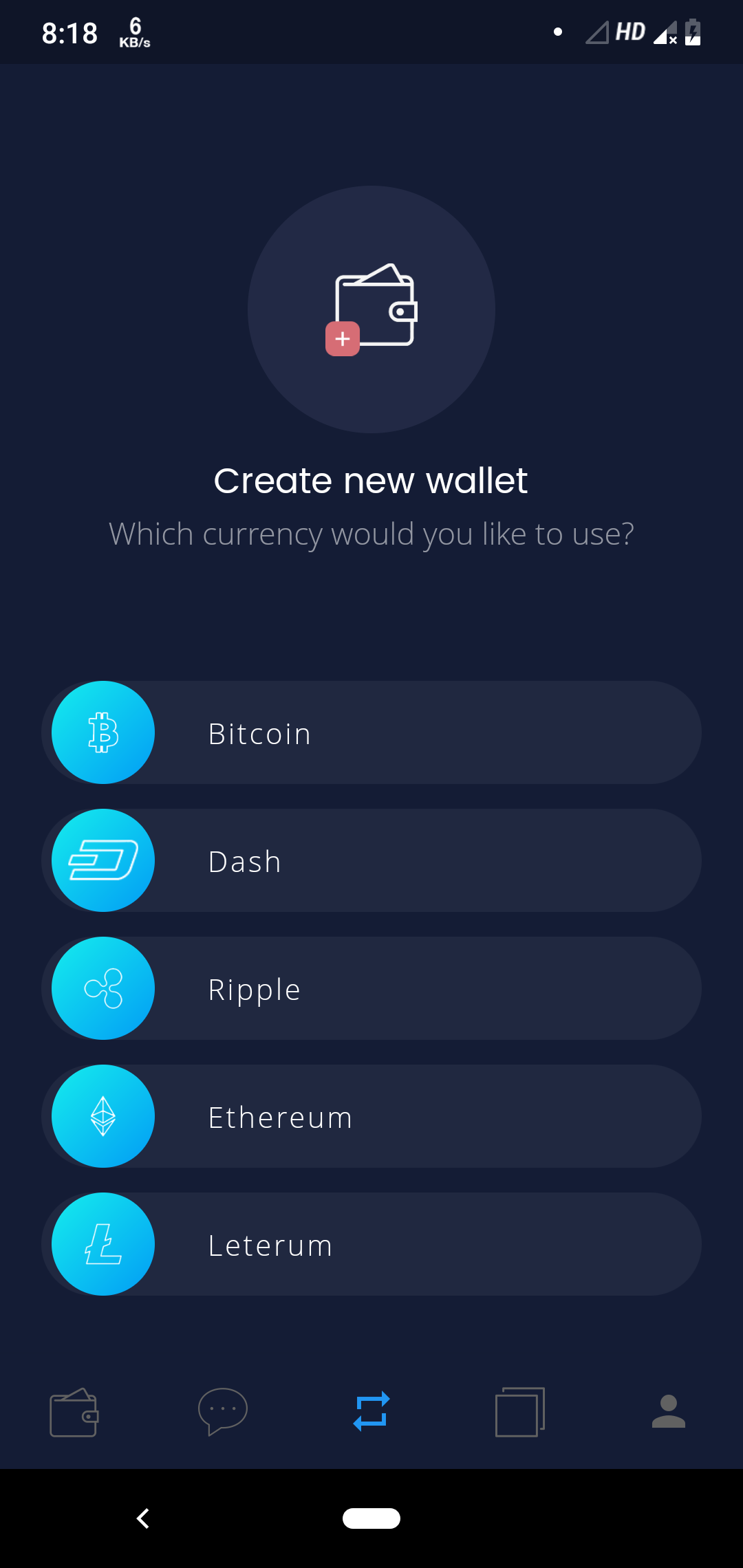The image size is (743, 1568).
Task: Switch to the chat messages tab
Action: pos(222,1411)
